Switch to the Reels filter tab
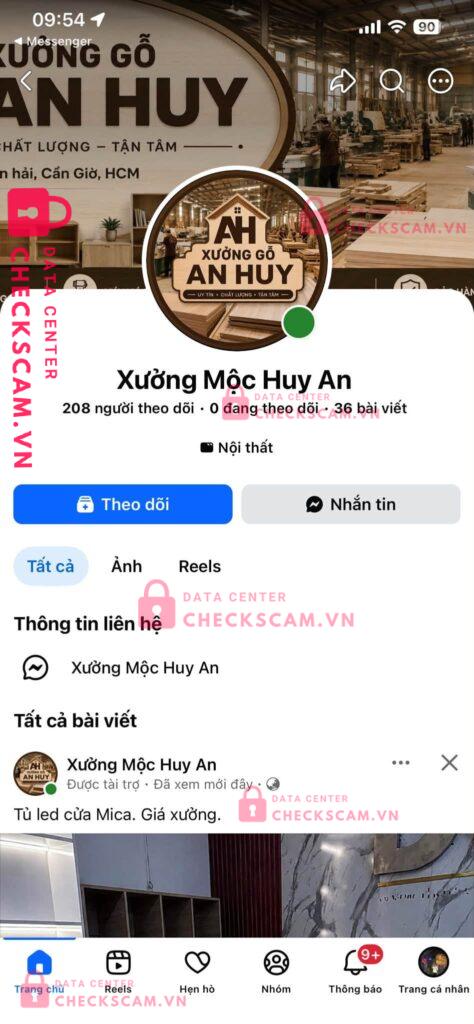The image size is (474, 1024). (200, 566)
